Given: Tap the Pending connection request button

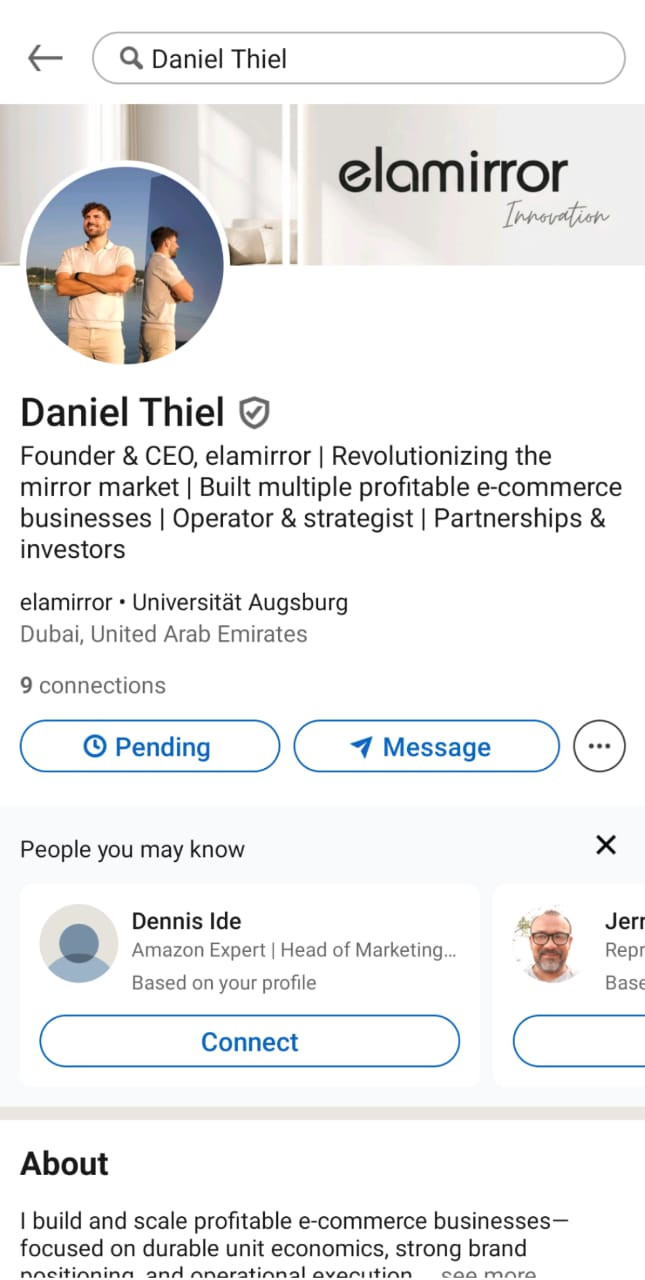Looking at the screenshot, I should 150,747.
